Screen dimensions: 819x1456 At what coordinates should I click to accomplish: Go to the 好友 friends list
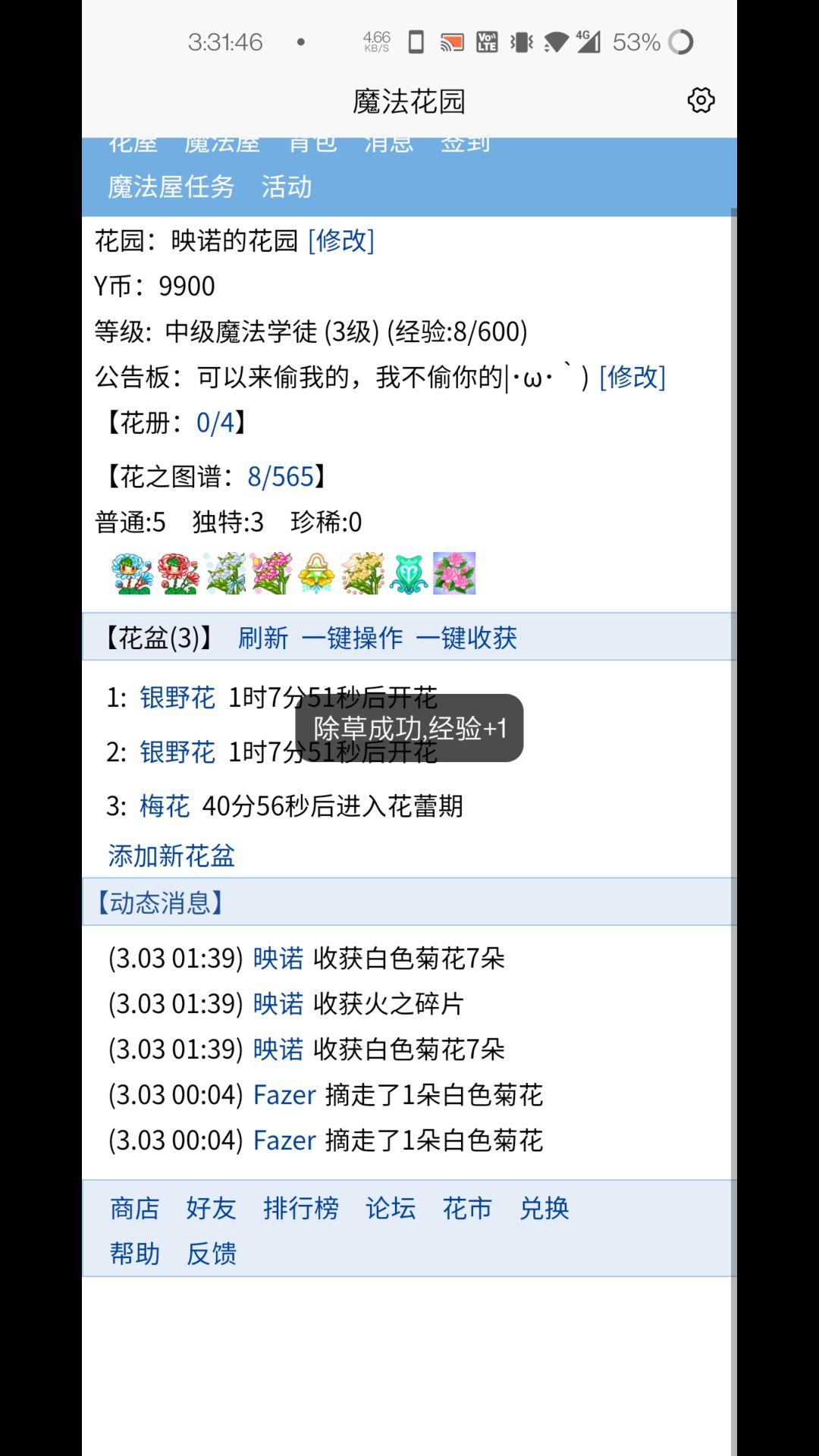pyautogui.click(x=212, y=1208)
